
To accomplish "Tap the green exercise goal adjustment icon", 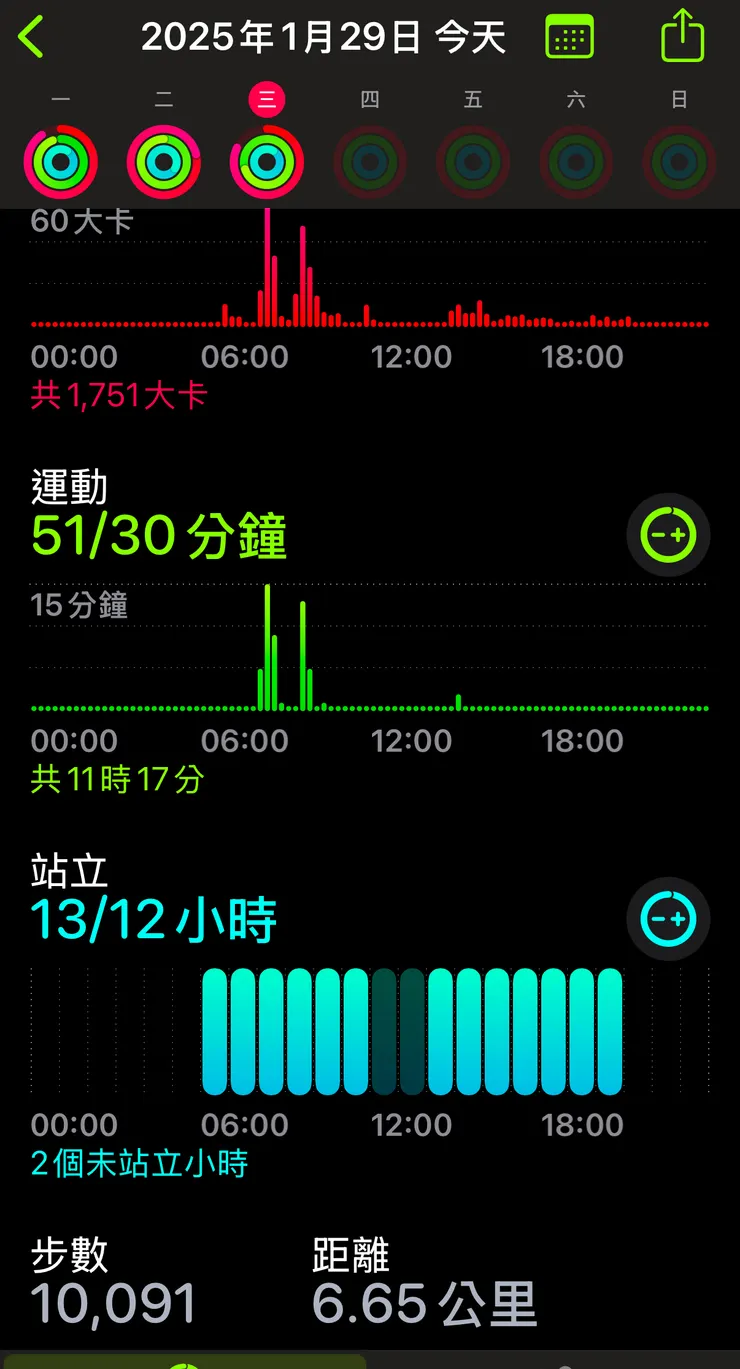I will 667,535.
